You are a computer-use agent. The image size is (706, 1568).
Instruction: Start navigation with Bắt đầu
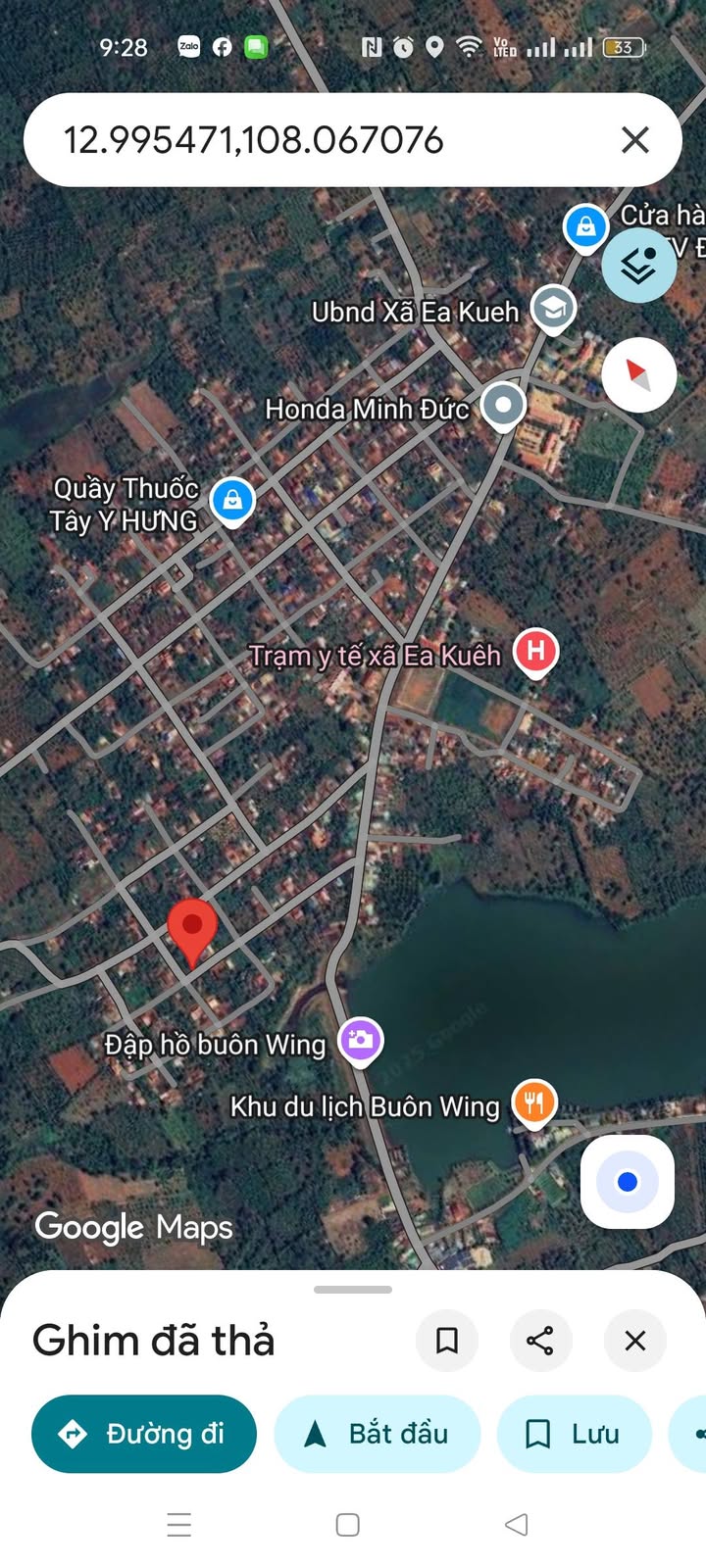click(378, 1434)
